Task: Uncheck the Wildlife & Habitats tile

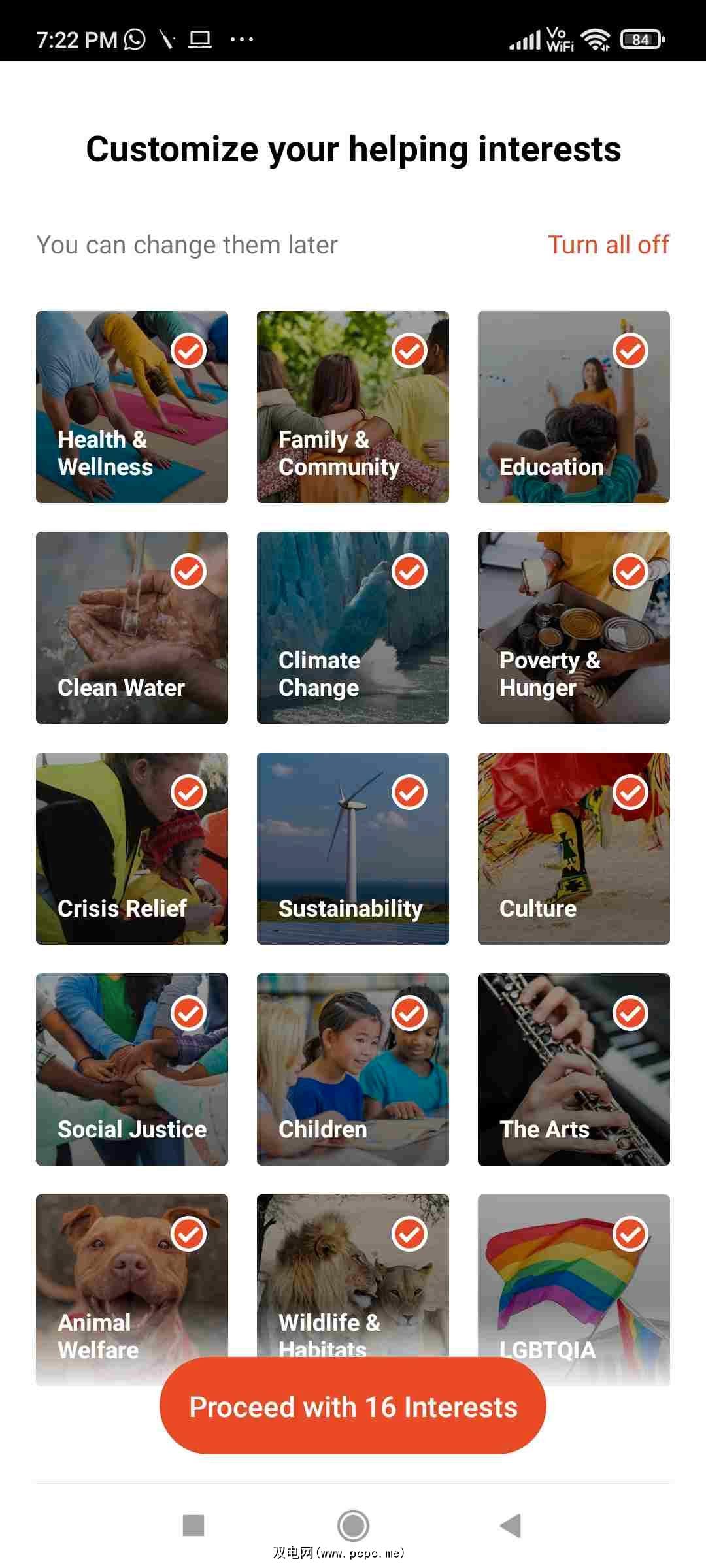Action: tap(353, 1274)
